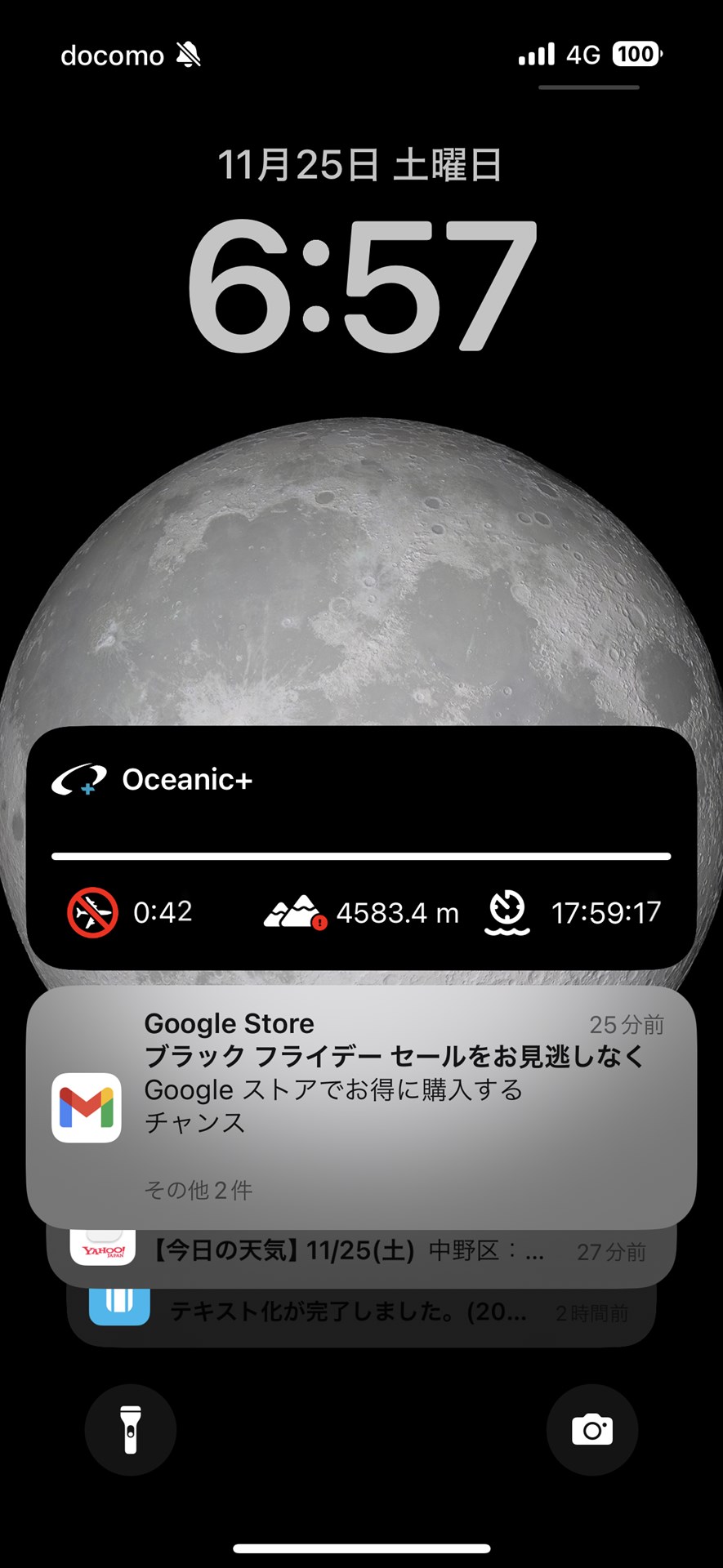Open the Camera from the lock screen icon
The width and height of the screenshot is (723, 1568).
(592, 1430)
